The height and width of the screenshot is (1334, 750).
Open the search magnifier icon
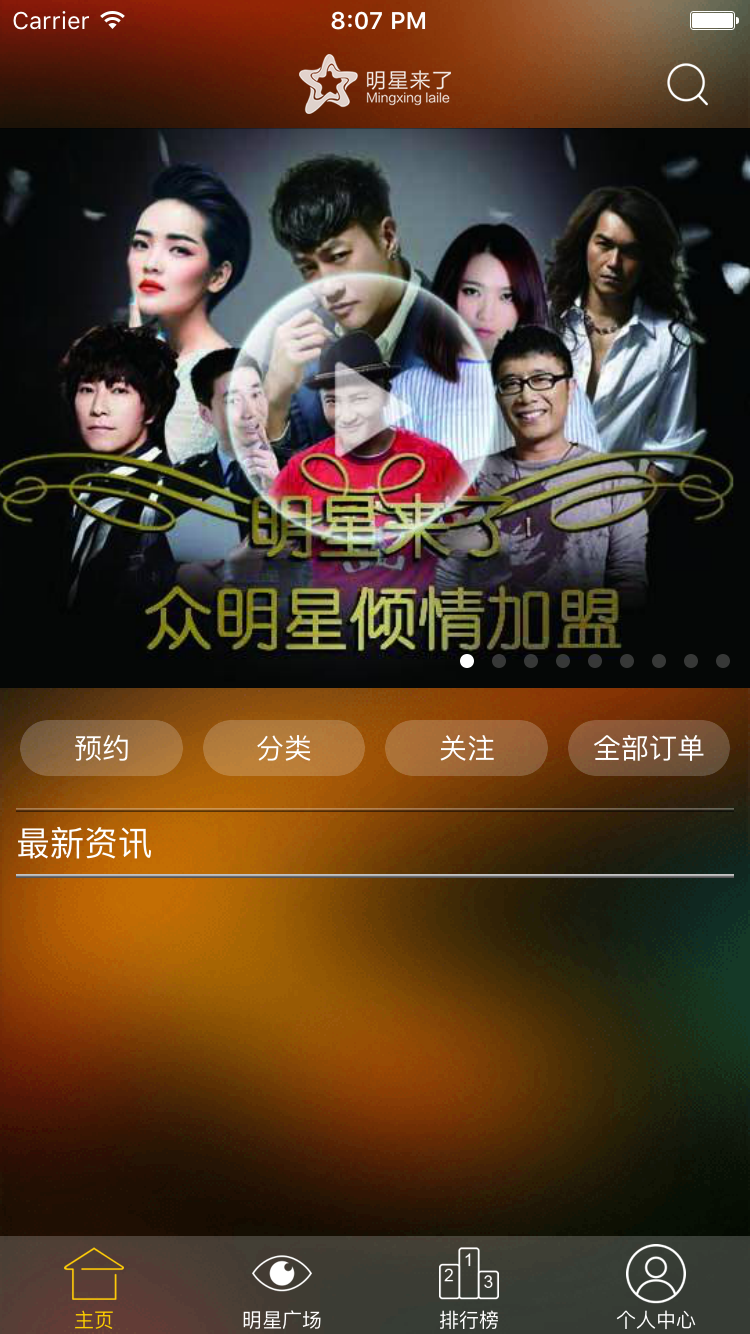pyautogui.click(x=687, y=85)
